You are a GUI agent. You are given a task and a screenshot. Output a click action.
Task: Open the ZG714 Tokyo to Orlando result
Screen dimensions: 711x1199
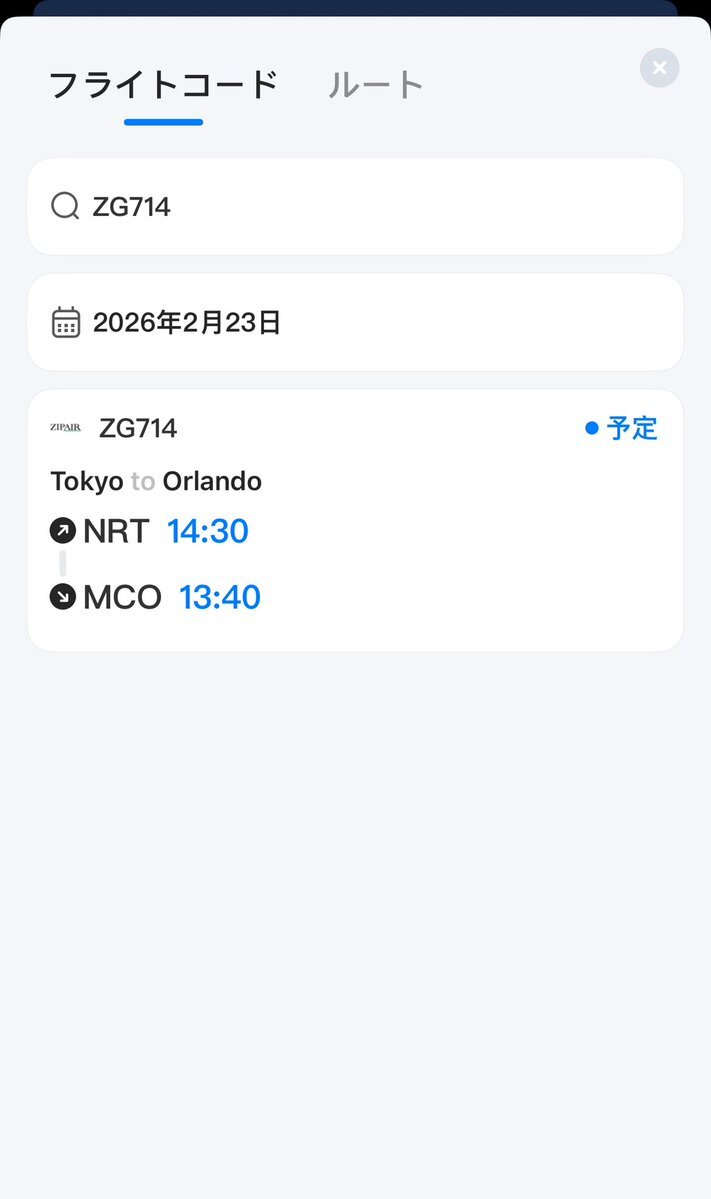pos(355,520)
